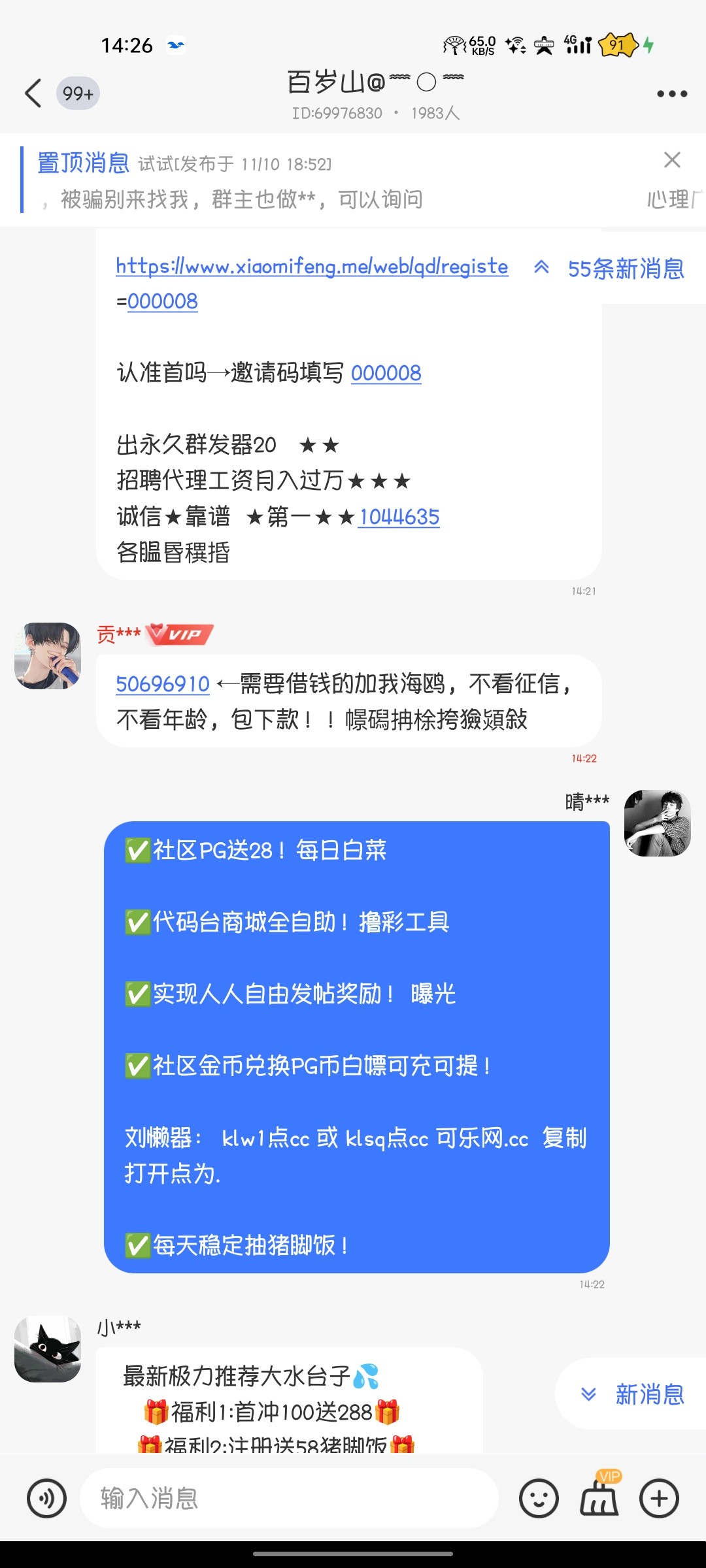
Task: View the avatar of member 晴***
Action: (x=657, y=823)
